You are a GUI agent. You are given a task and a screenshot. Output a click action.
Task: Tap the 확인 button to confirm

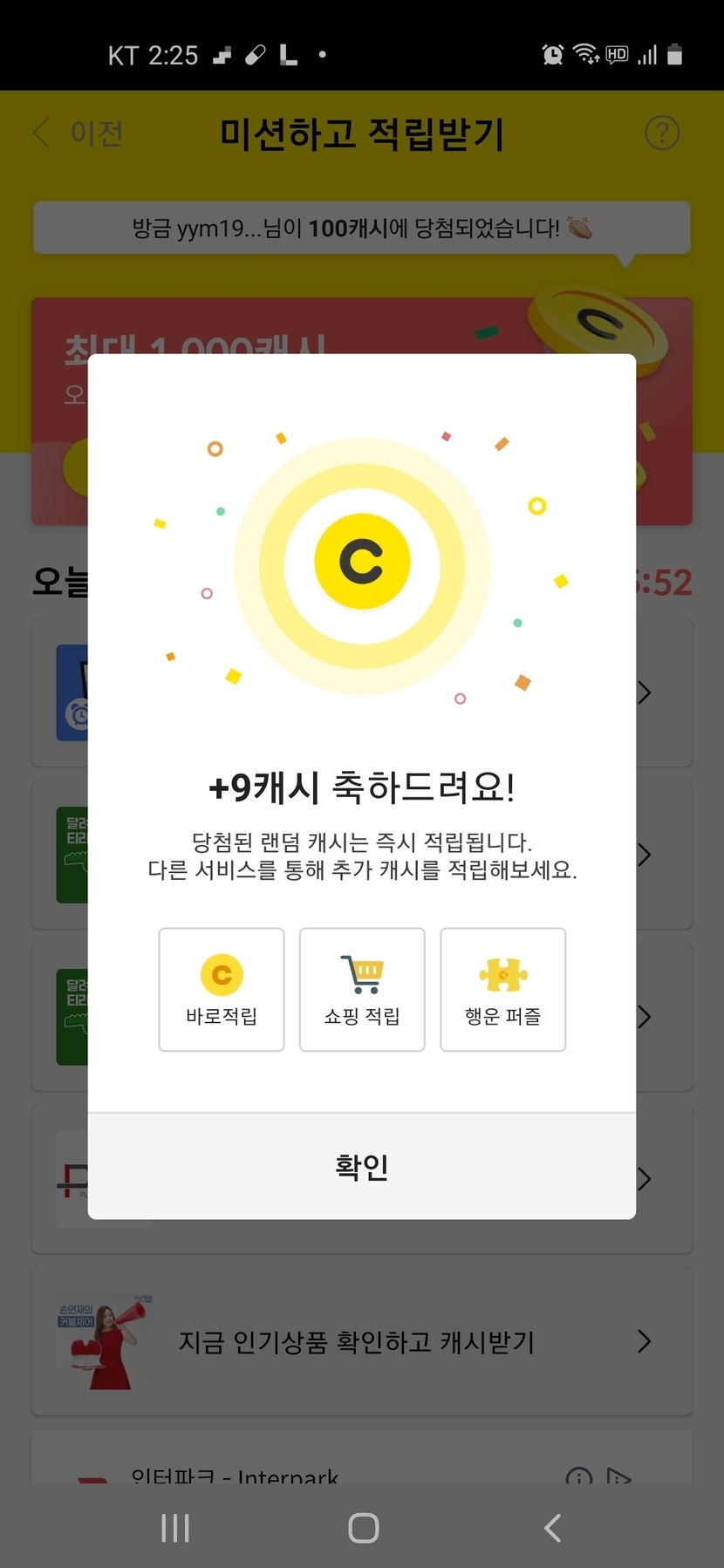click(x=362, y=1166)
